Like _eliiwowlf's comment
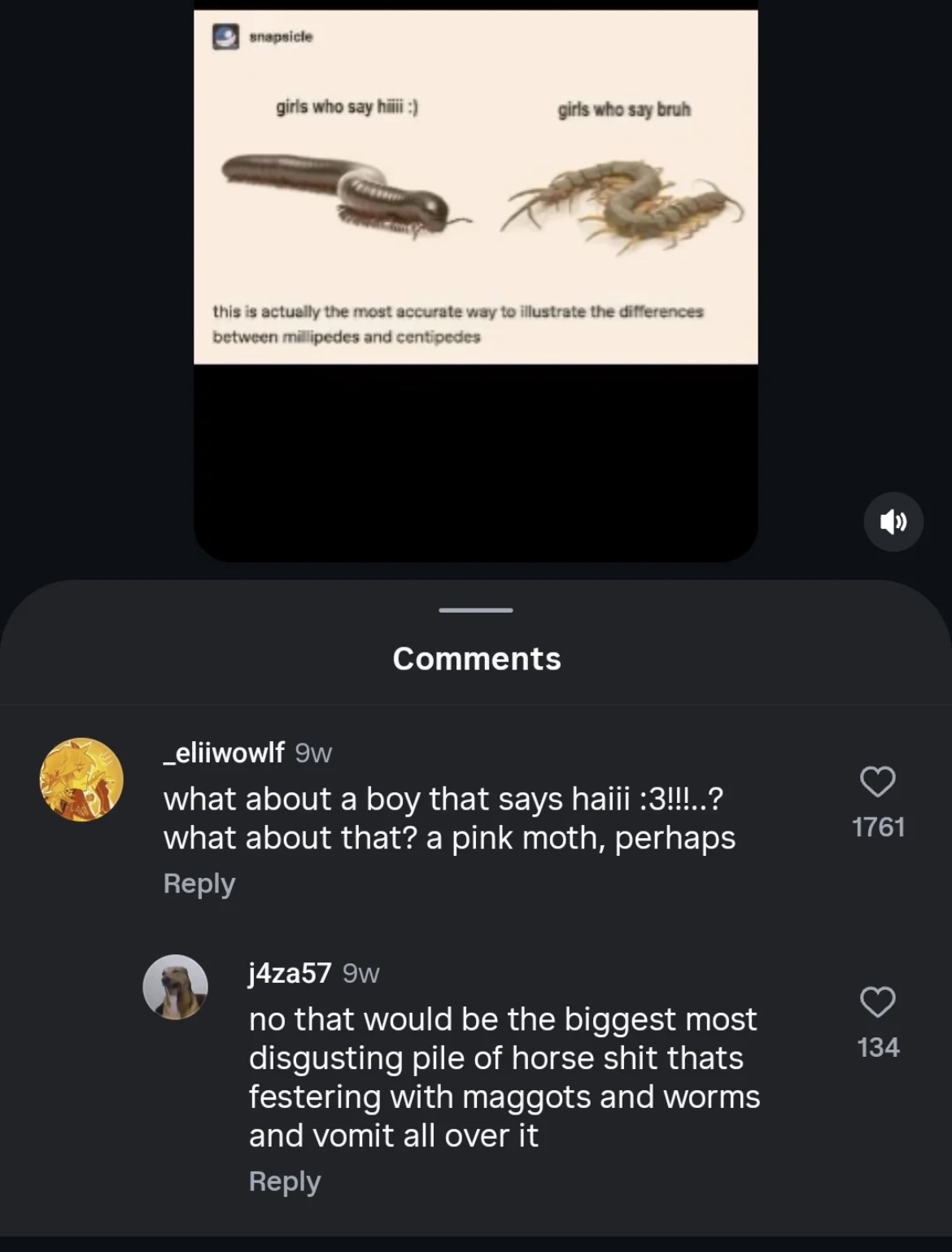Screen dimensions: 952x1252 point(877,782)
